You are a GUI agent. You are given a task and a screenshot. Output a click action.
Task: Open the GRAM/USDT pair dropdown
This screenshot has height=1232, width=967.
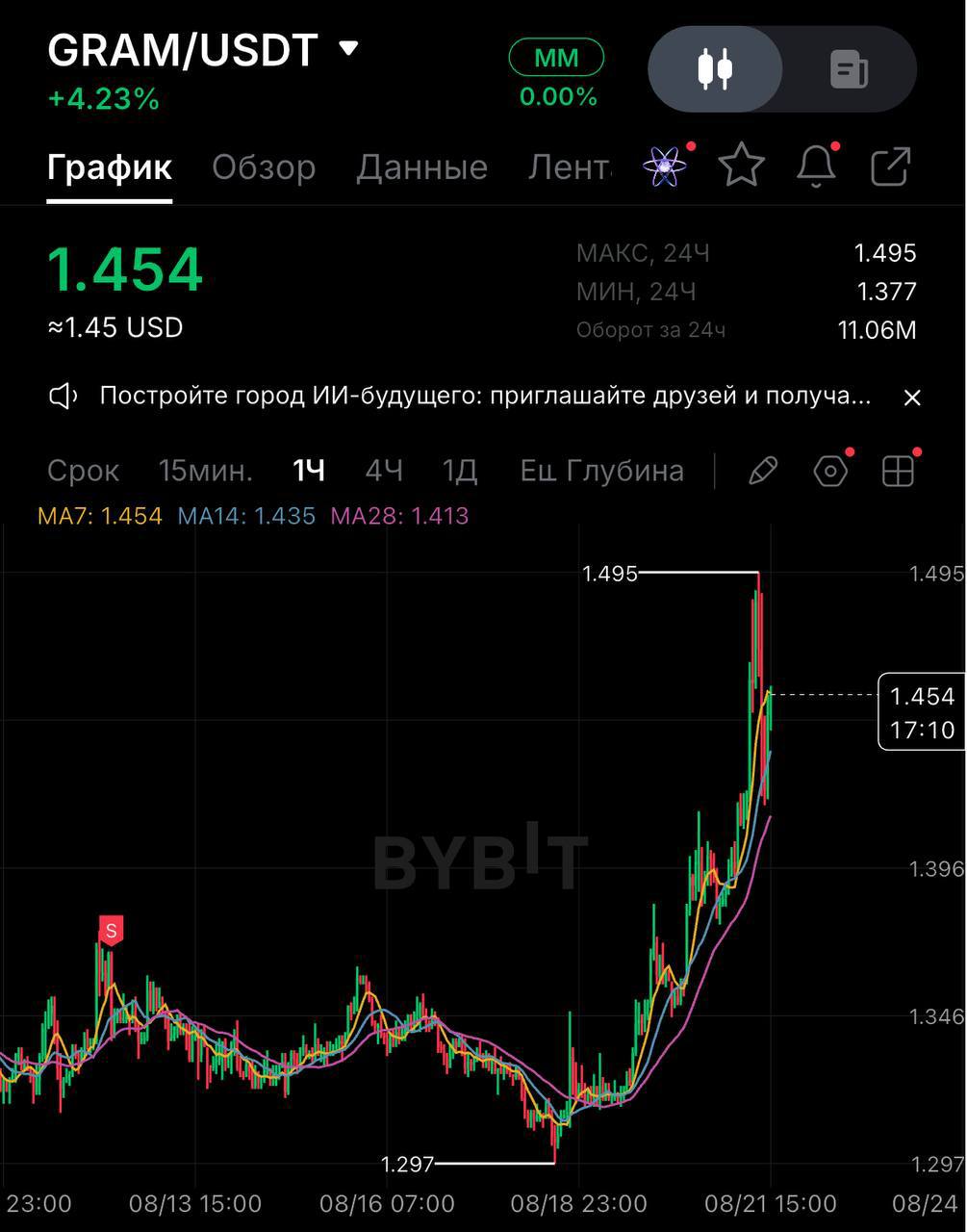[348, 48]
